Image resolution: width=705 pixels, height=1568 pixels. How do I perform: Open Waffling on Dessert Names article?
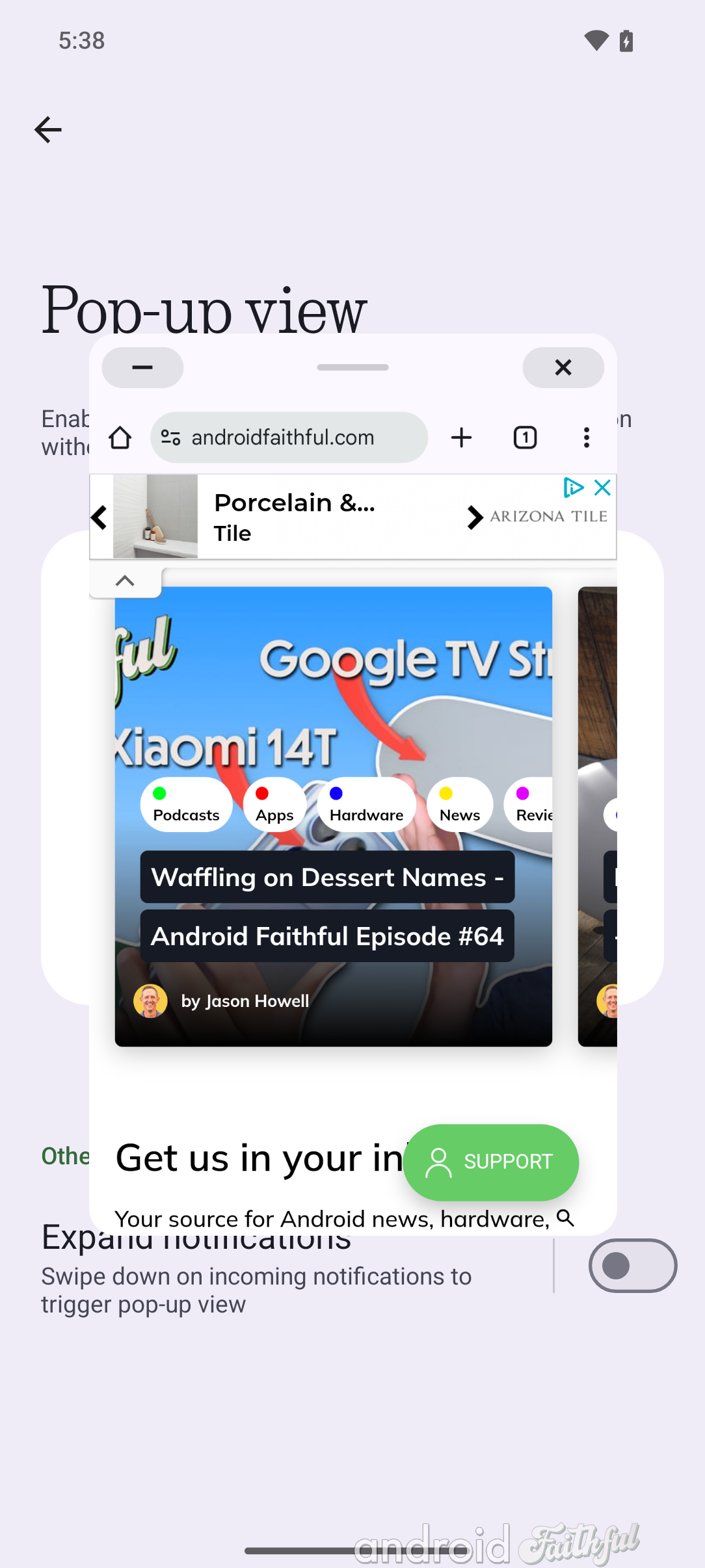click(326, 878)
